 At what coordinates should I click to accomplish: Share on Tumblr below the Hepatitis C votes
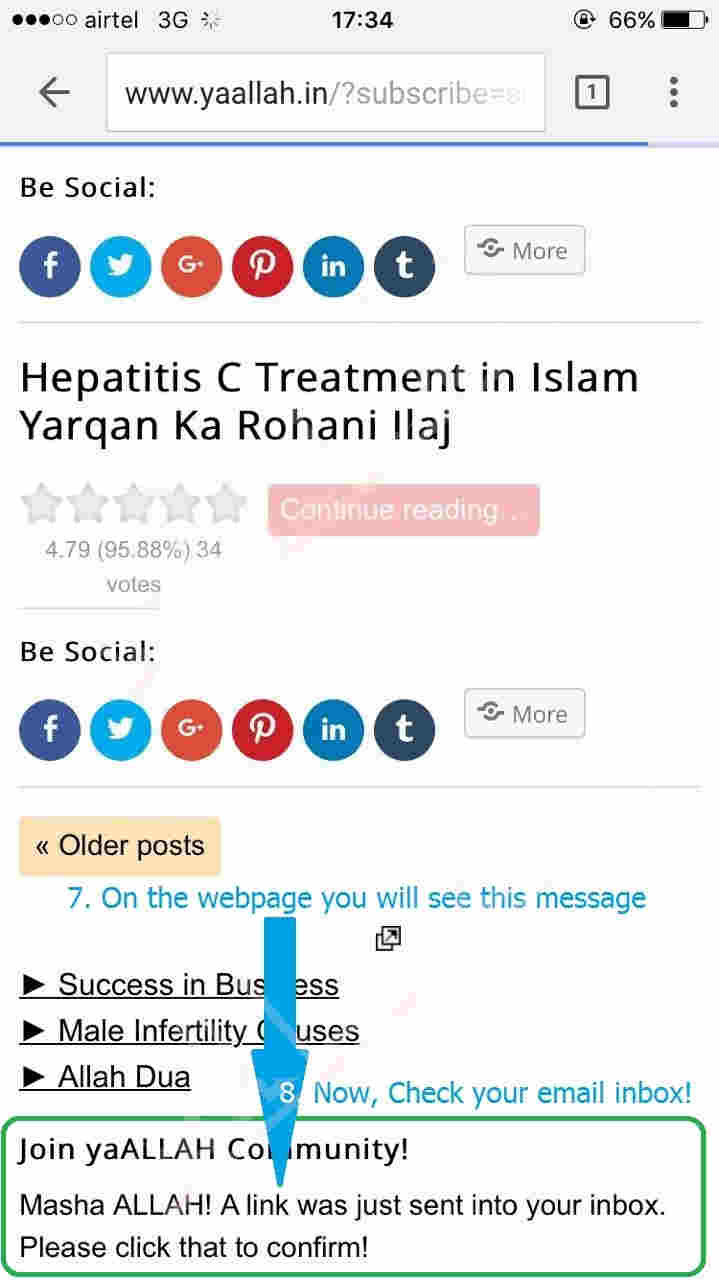point(404,730)
